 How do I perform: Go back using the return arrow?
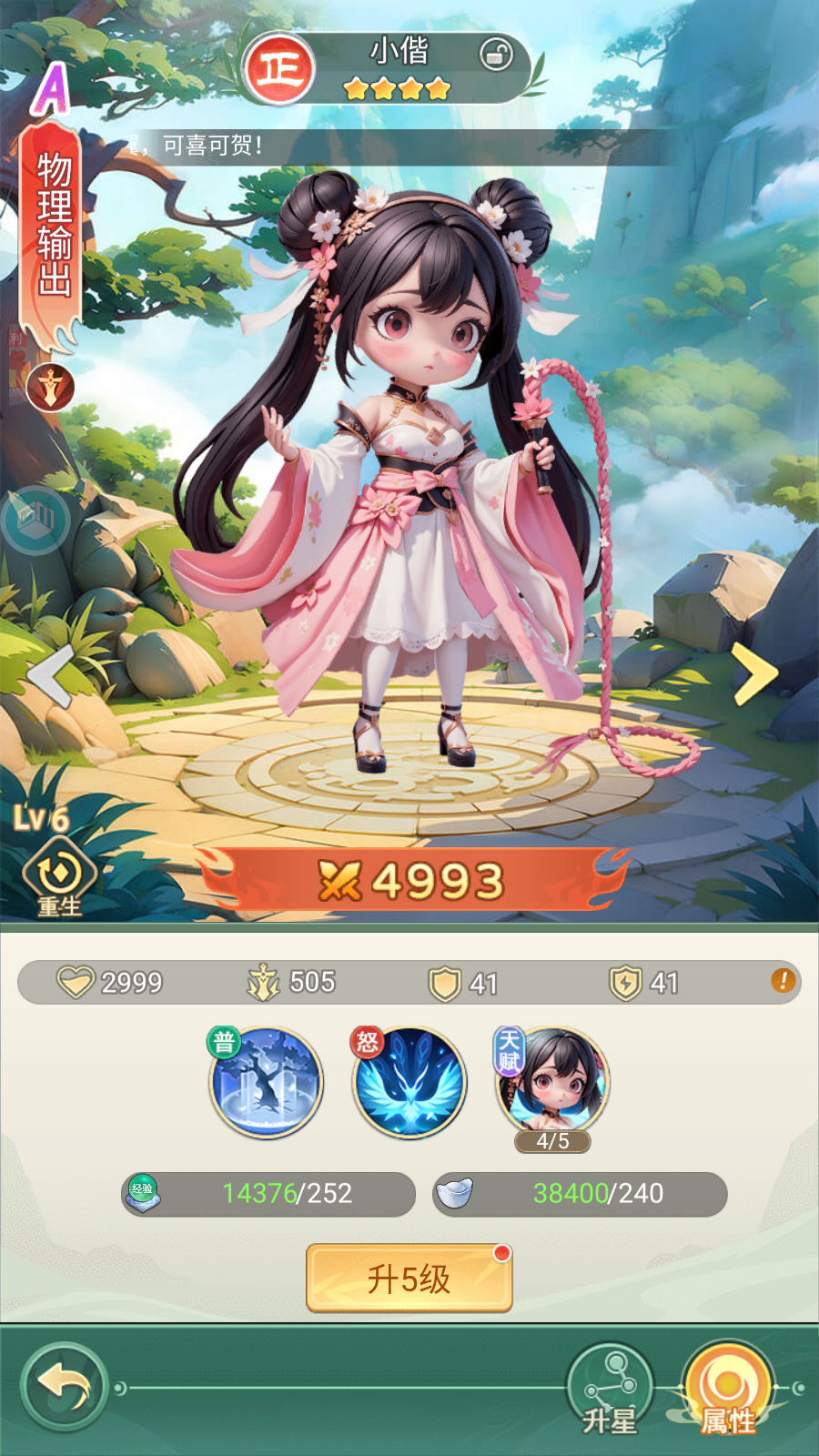(64, 1387)
